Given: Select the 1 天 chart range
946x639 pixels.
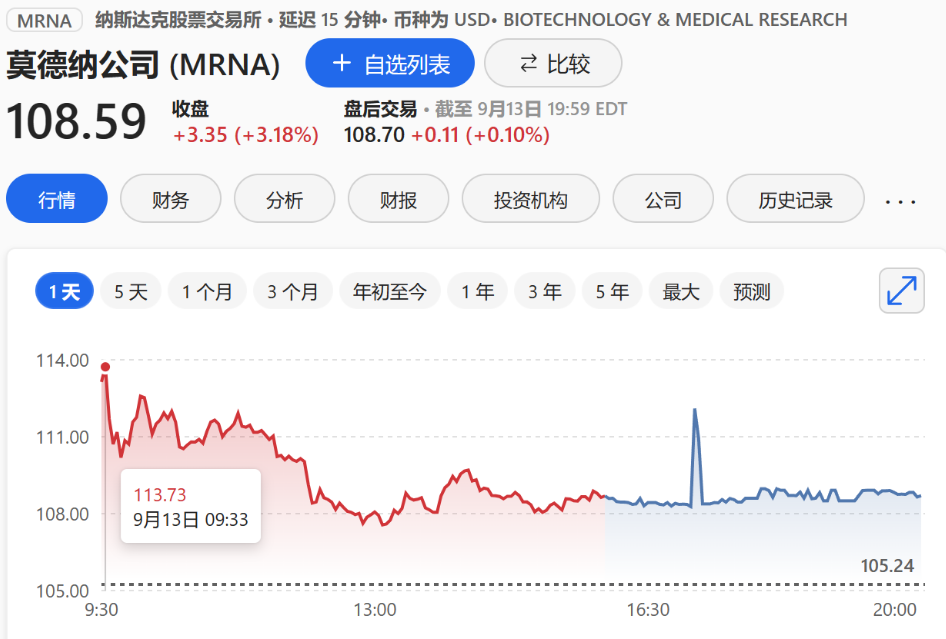Looking at the screenshot, I should (x=65, y=292).
